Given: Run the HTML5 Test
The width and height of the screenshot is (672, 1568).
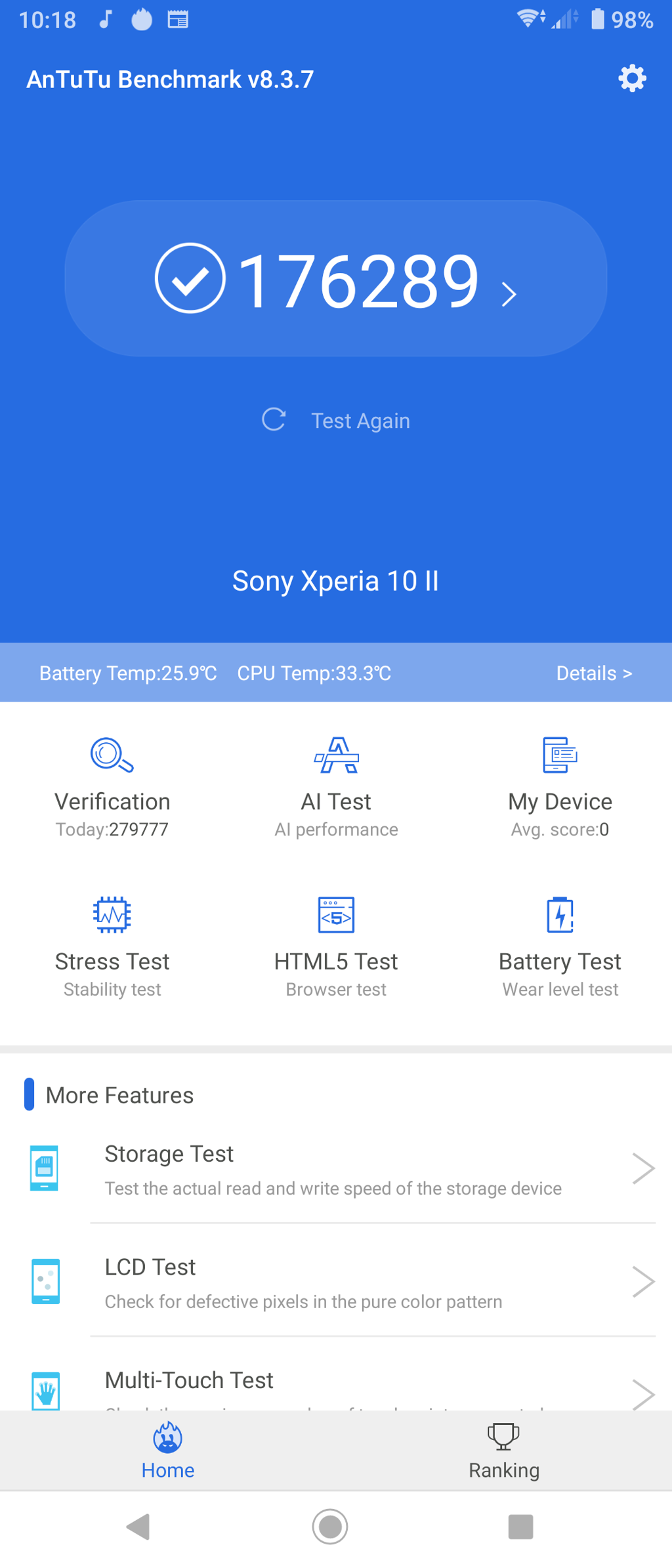Looking at the screenshot, I should coord(336,946).
